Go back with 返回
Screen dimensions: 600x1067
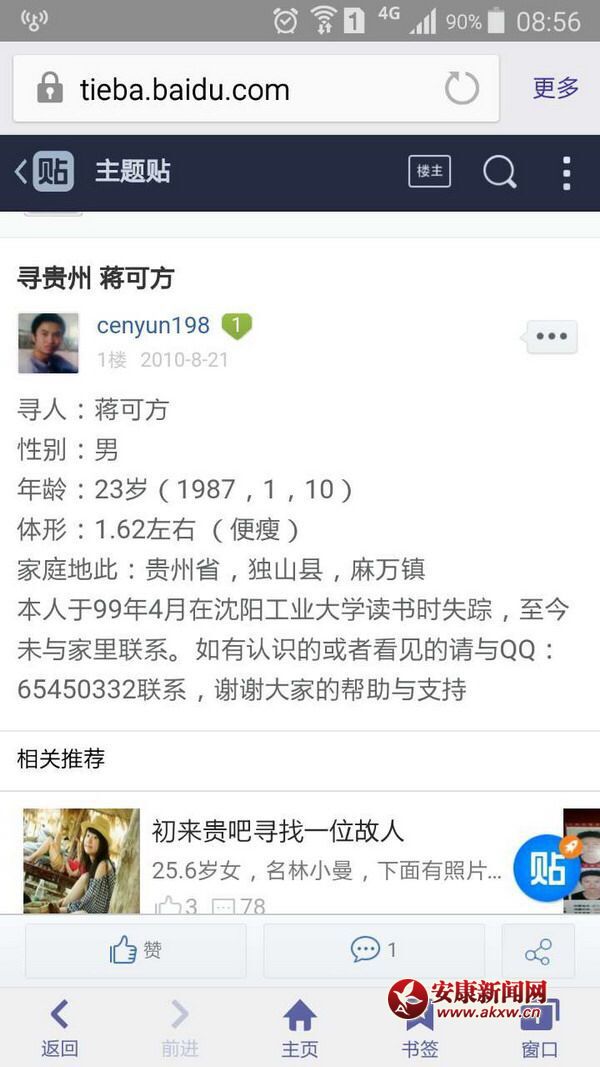pos(59,1028)
